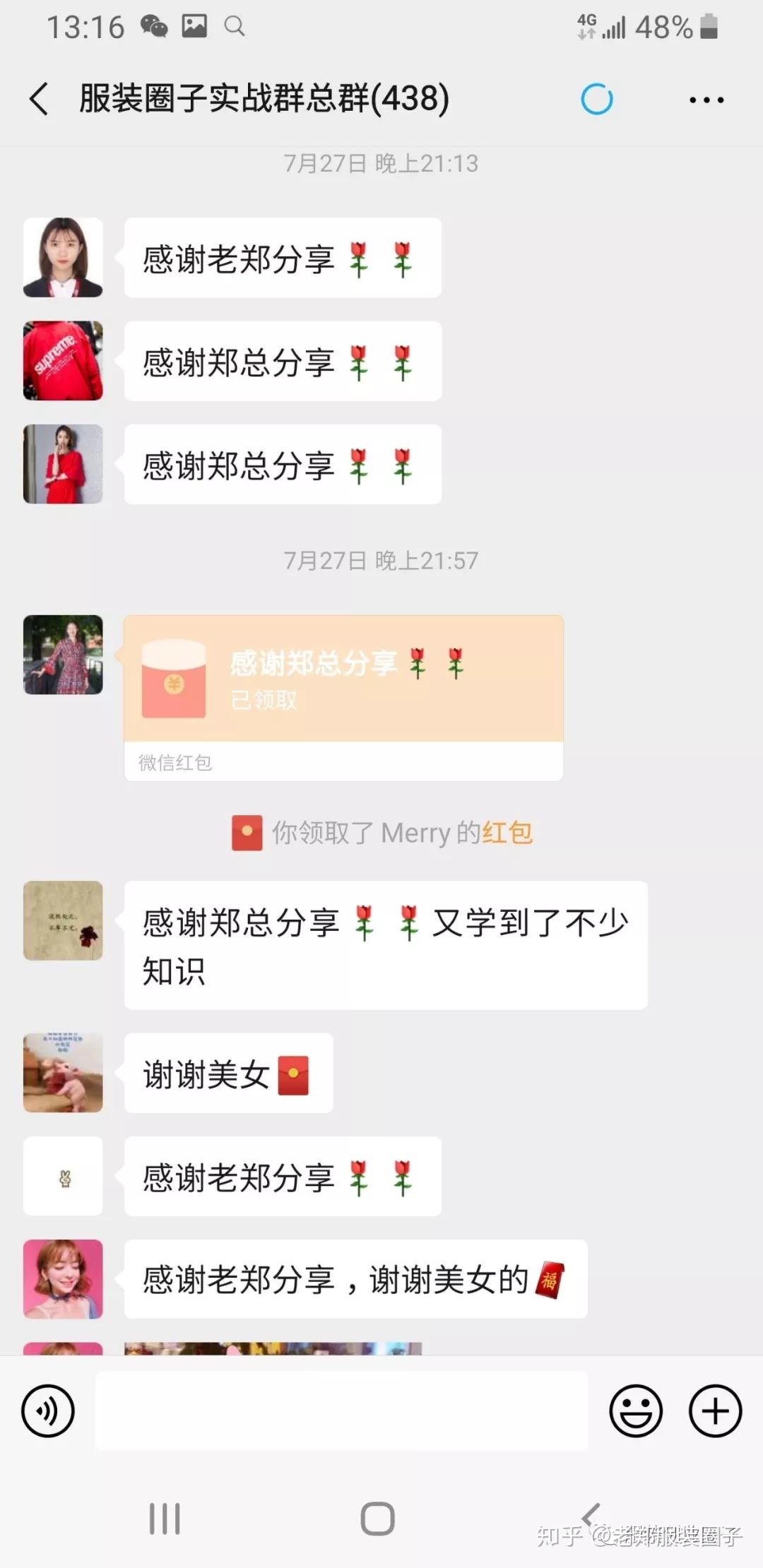763x1568 pixels.
Task: Tap the Supreme hoodie avatar
Action: click(x=62, y=361)
